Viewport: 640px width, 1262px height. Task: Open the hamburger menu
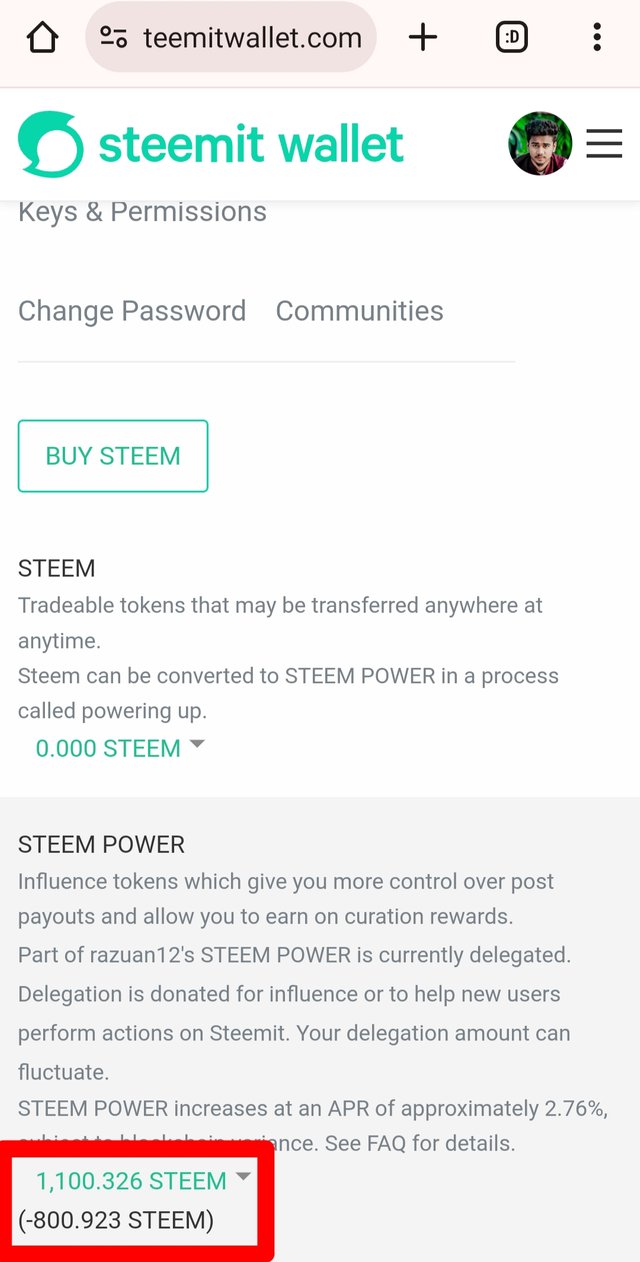pos(604,145)
